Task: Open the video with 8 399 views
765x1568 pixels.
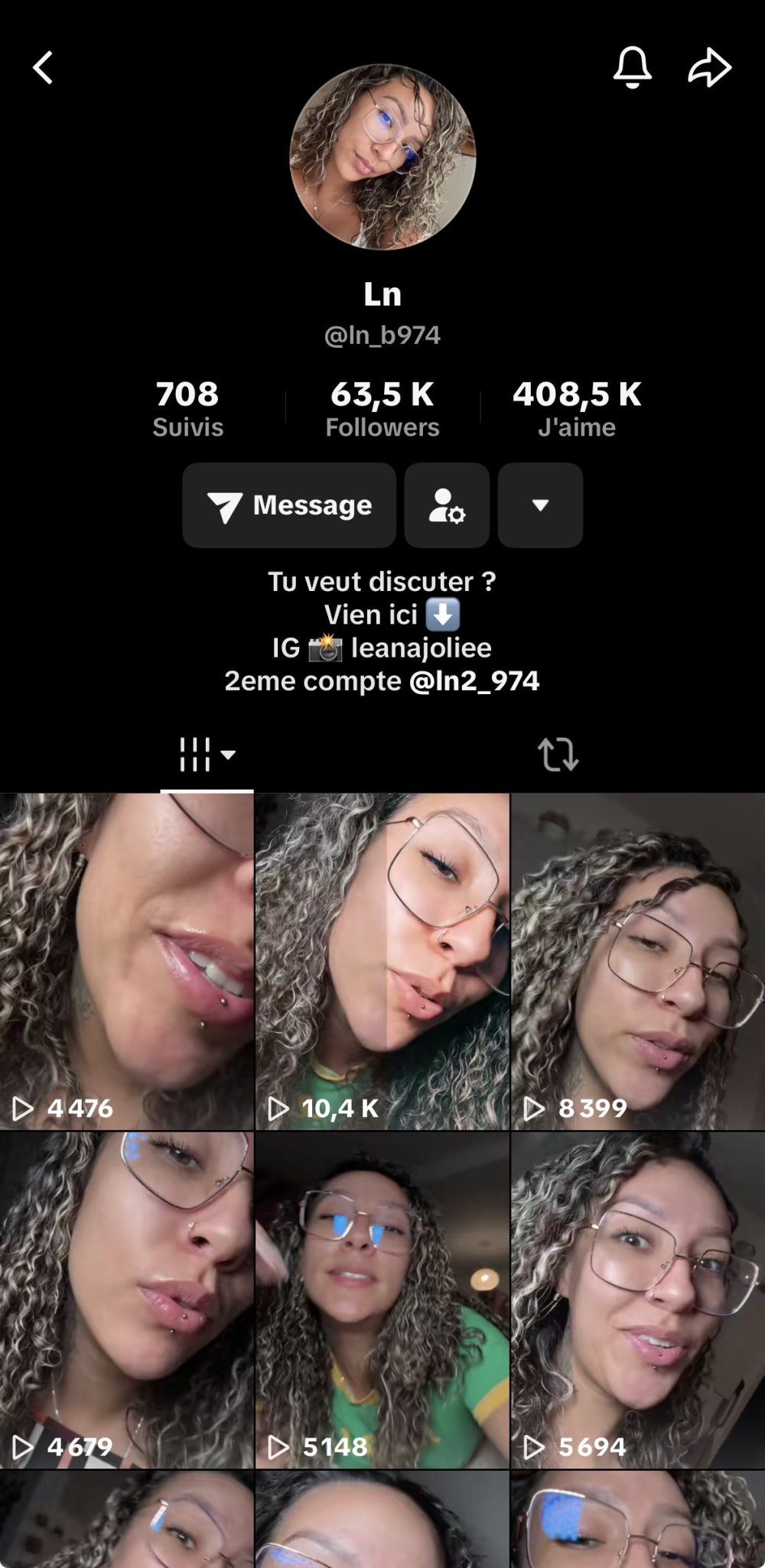Action: 637,961
